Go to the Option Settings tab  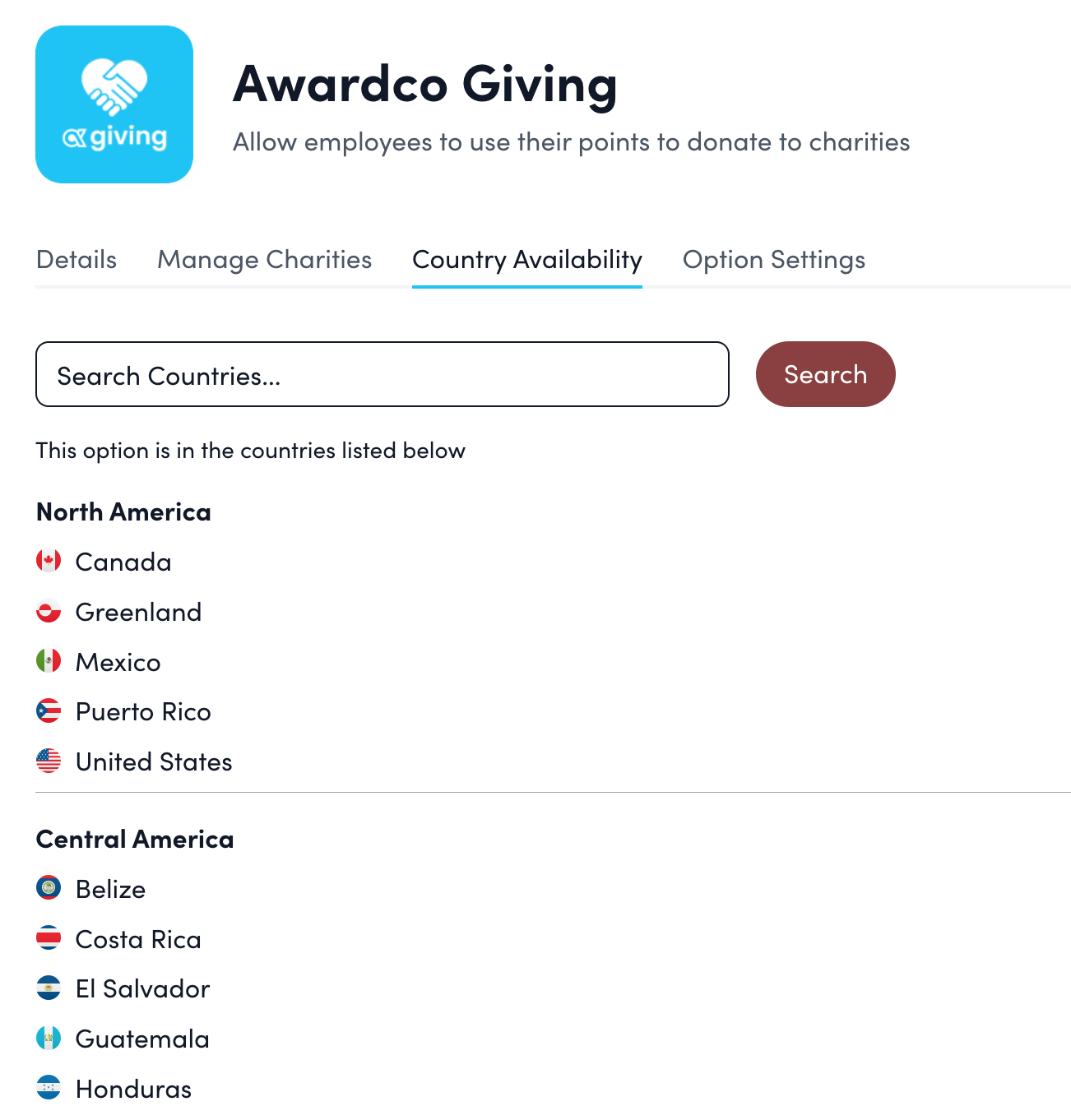click(x=773, y=260)
